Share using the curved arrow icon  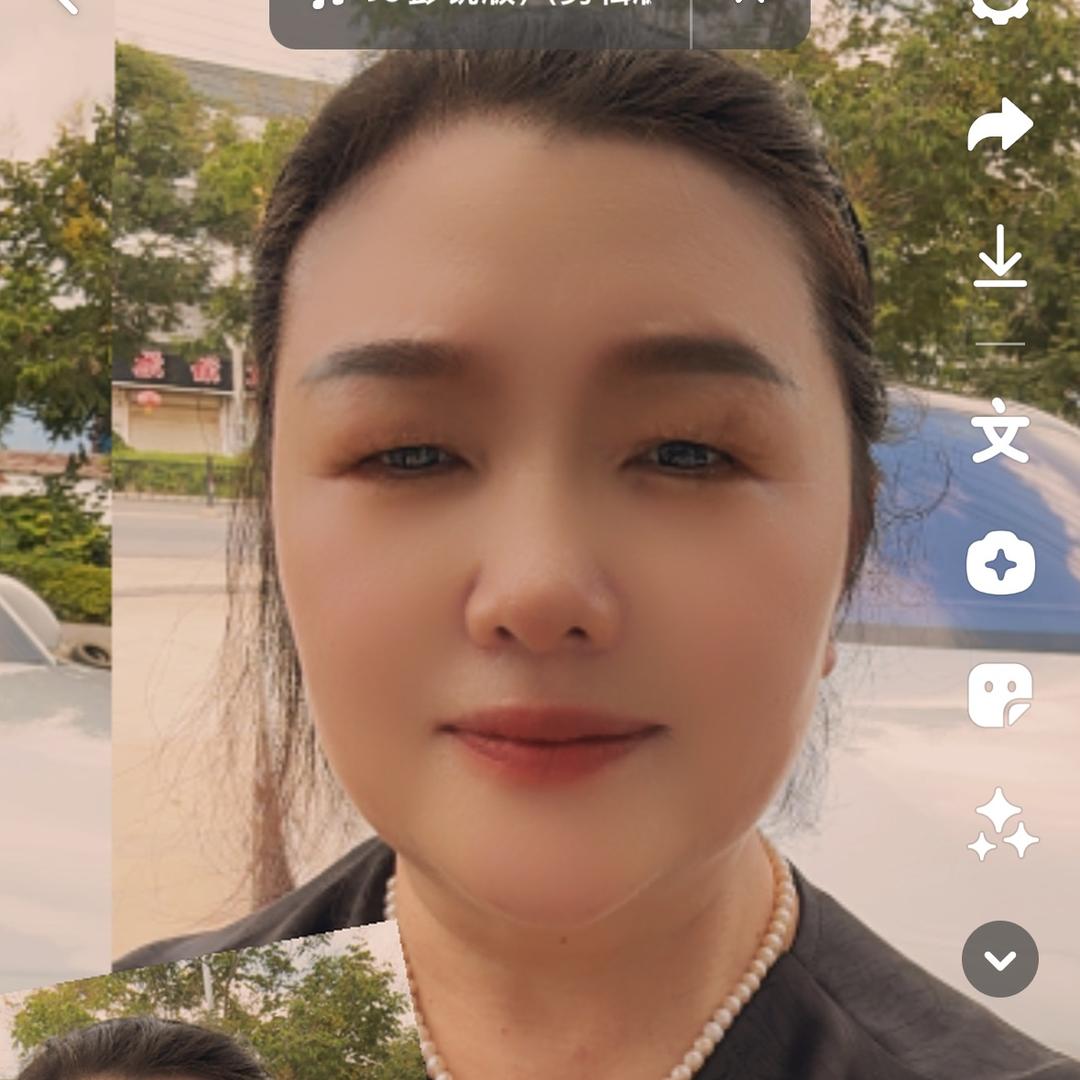(1000, 125)
